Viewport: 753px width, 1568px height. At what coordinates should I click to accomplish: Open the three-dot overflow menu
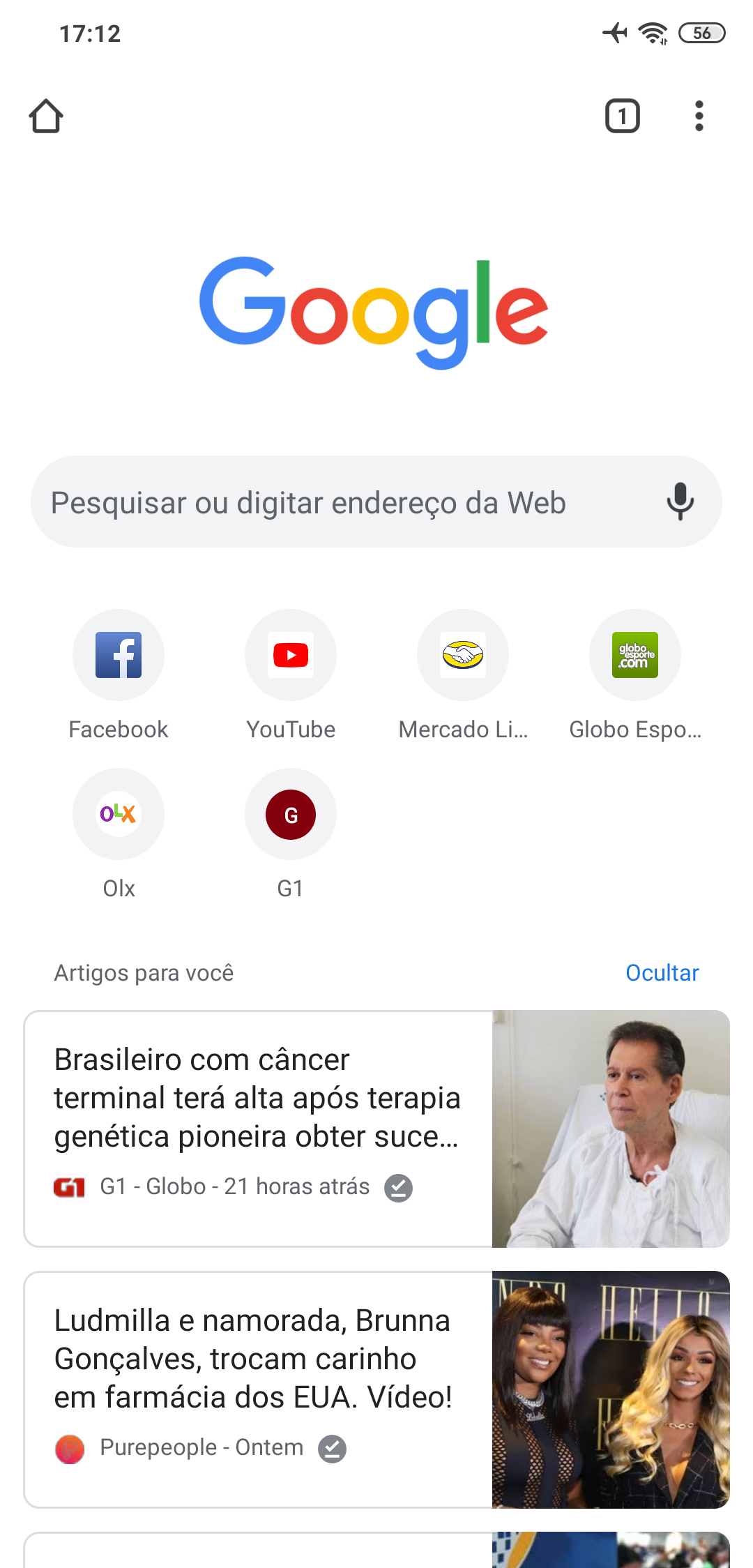[x=699, y=116]
